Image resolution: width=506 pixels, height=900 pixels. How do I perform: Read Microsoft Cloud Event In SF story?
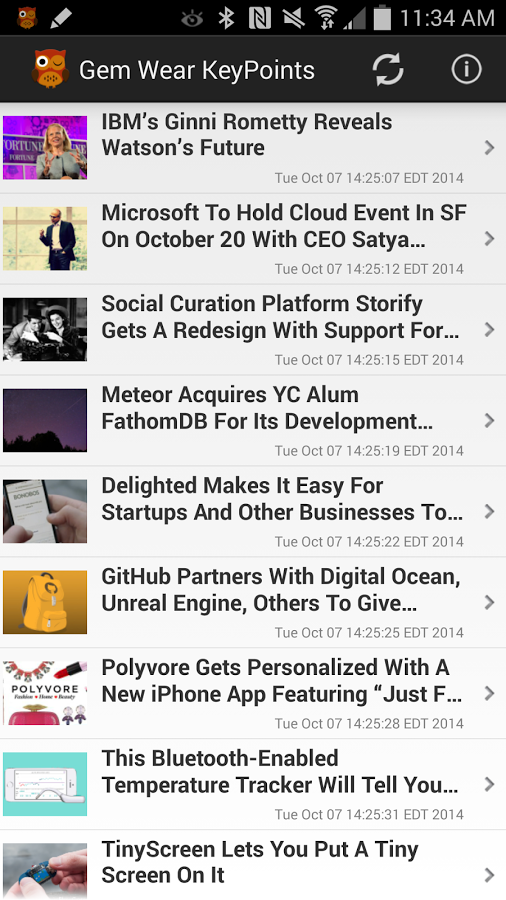click(253, 239)
